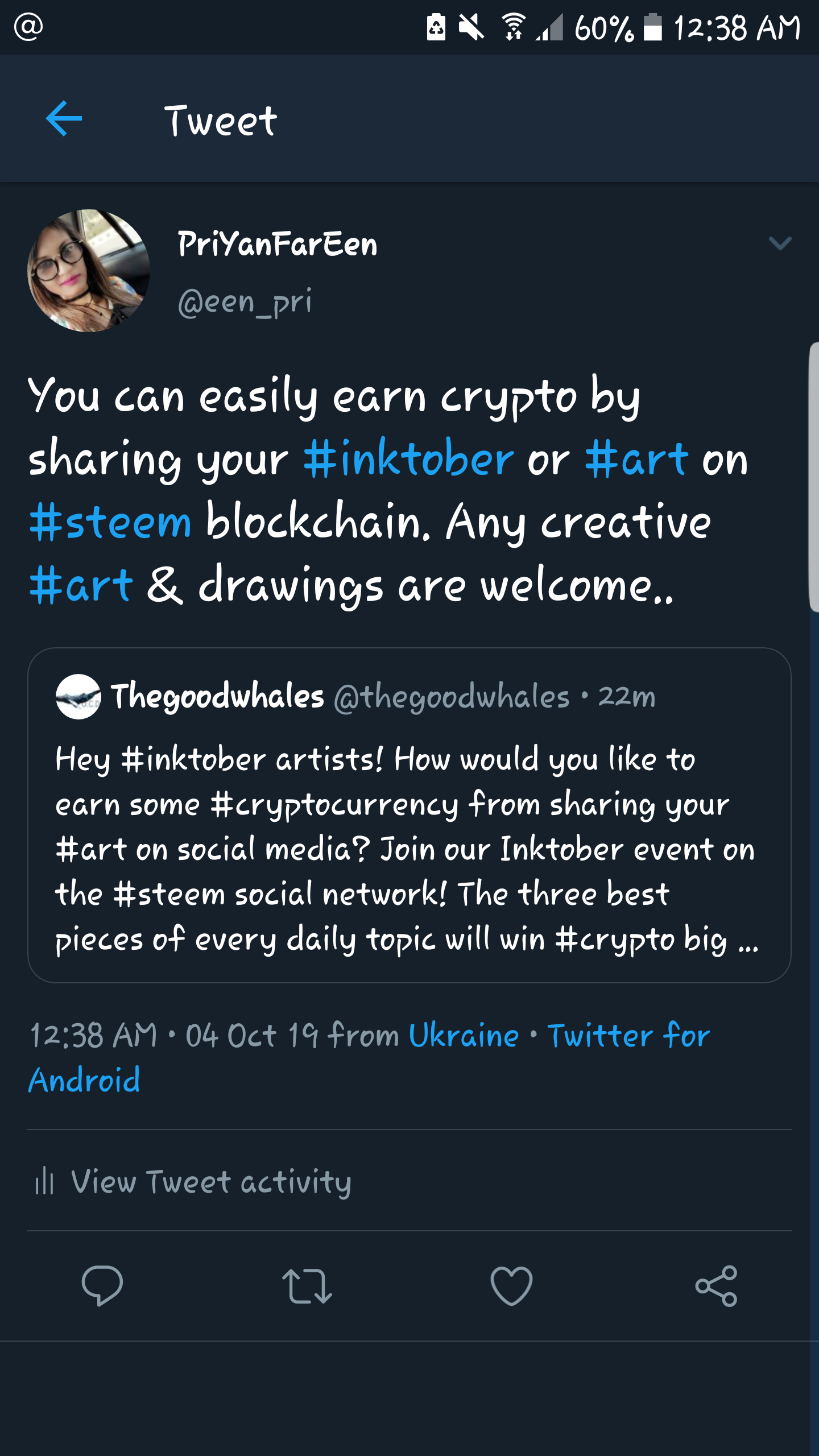Retweet this tweet
Screen dimensions: 819x1456
pos(307,1286)
